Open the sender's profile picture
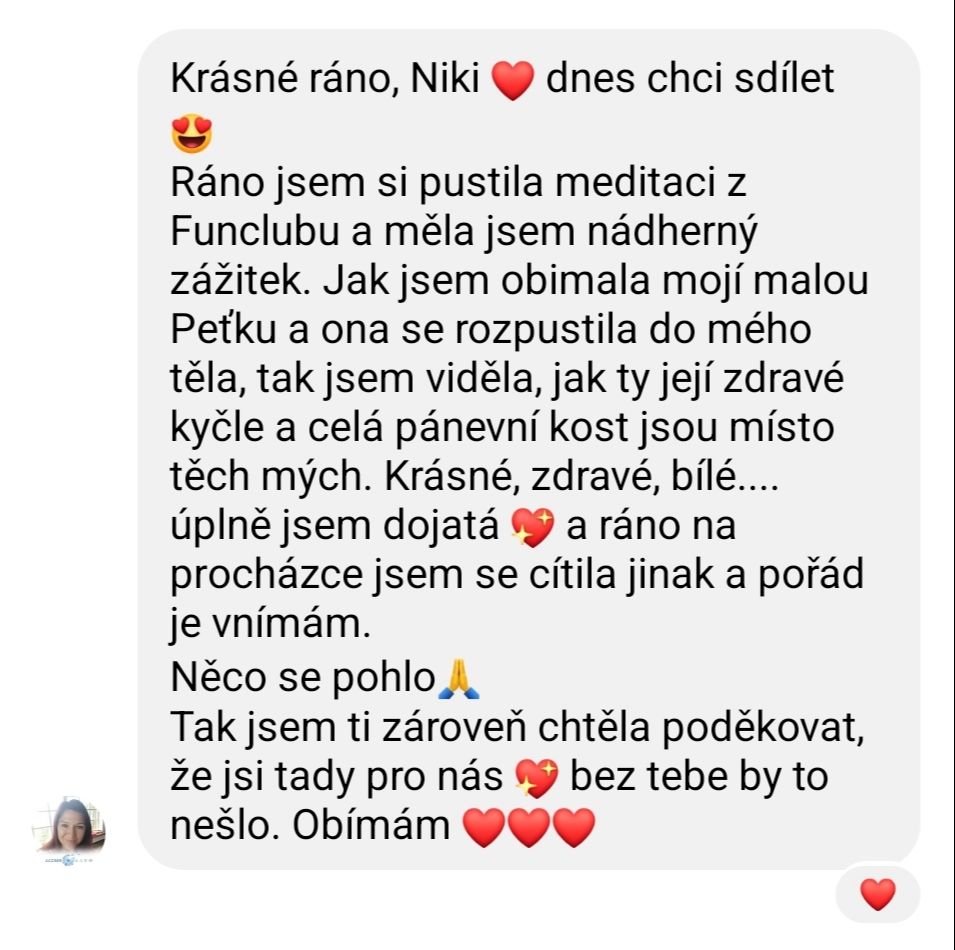 click(70, 831)
